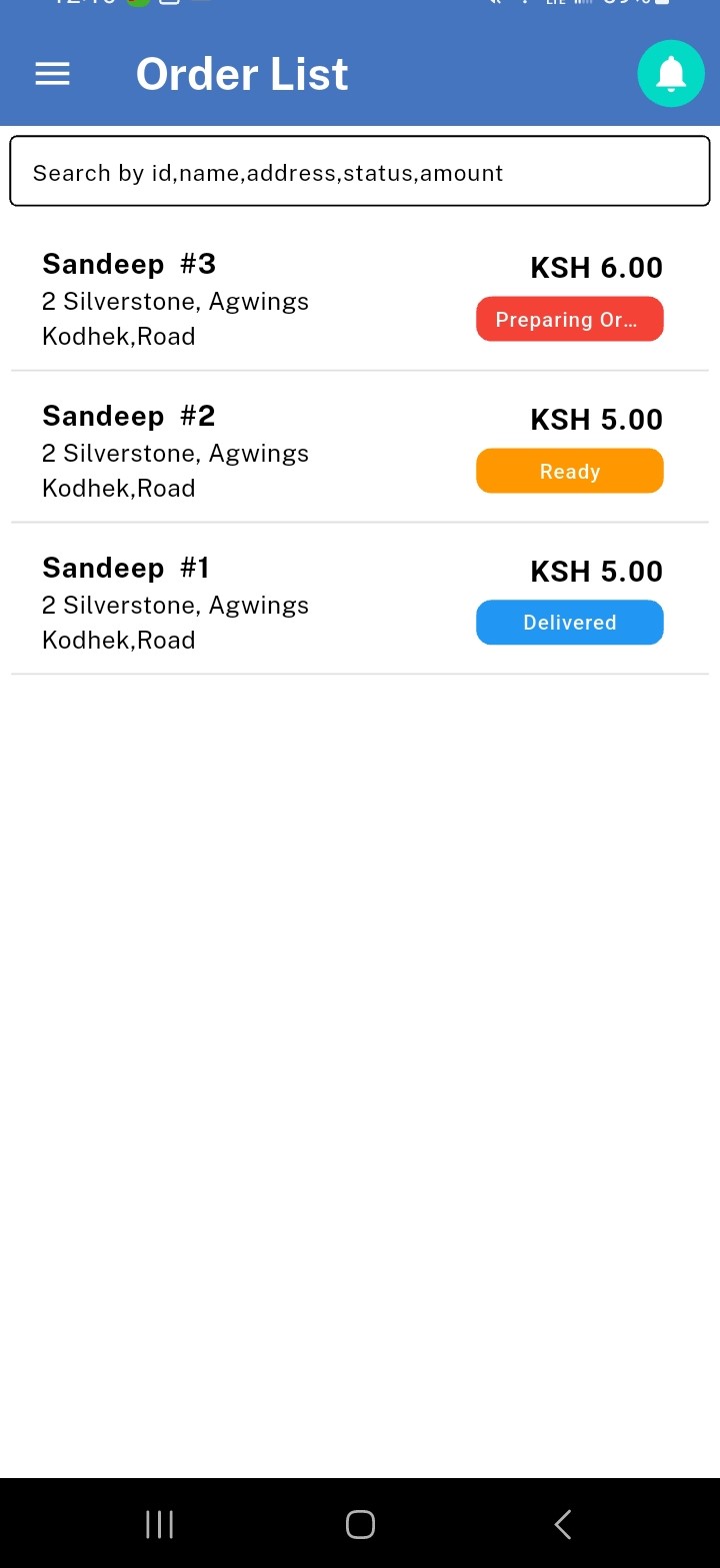Tap the address under Sandeep #2
Screen dimensions: 720x1568
point(175,470)
